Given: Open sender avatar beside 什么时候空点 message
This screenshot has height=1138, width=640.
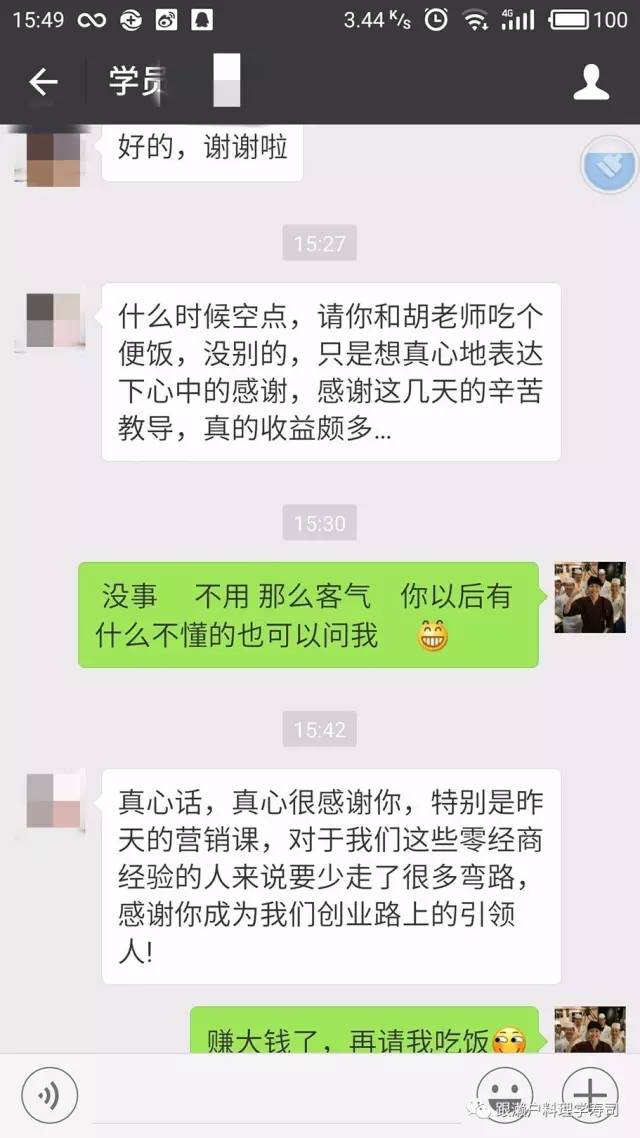Looking at the screenshot, I should click(53, 320).
